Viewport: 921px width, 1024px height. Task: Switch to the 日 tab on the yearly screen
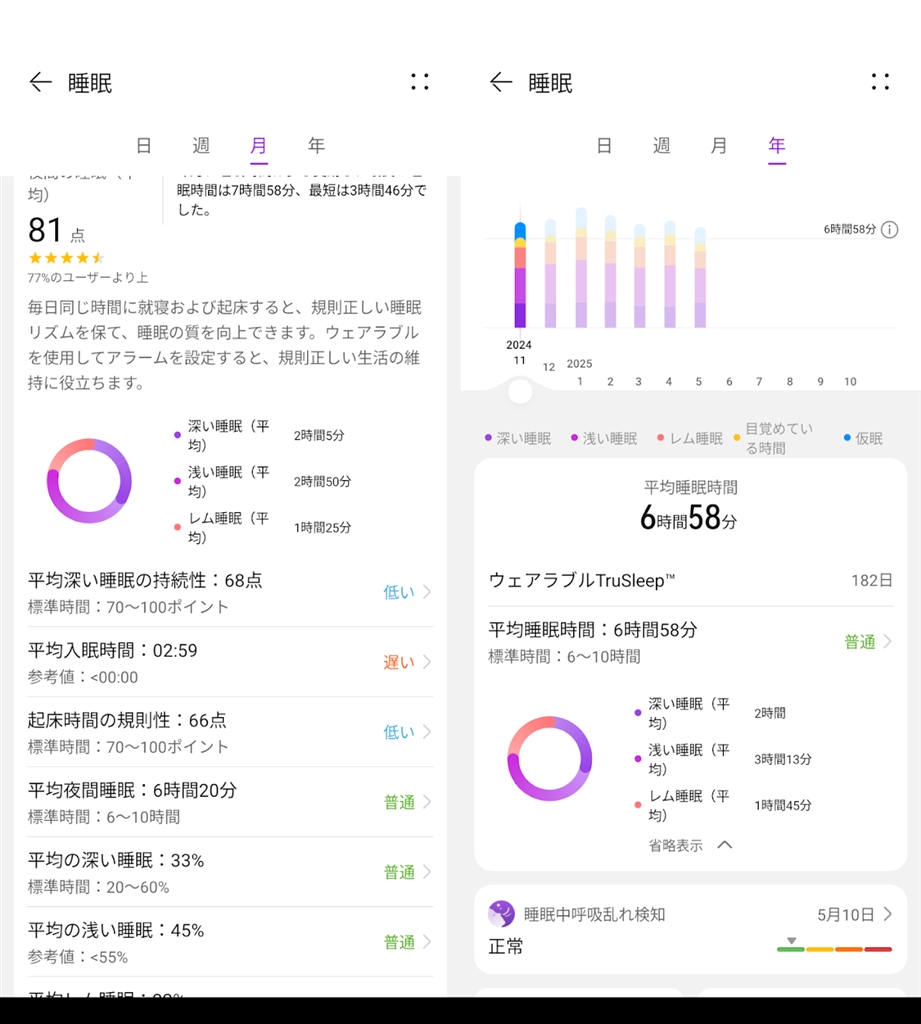(x=604, y=146)
